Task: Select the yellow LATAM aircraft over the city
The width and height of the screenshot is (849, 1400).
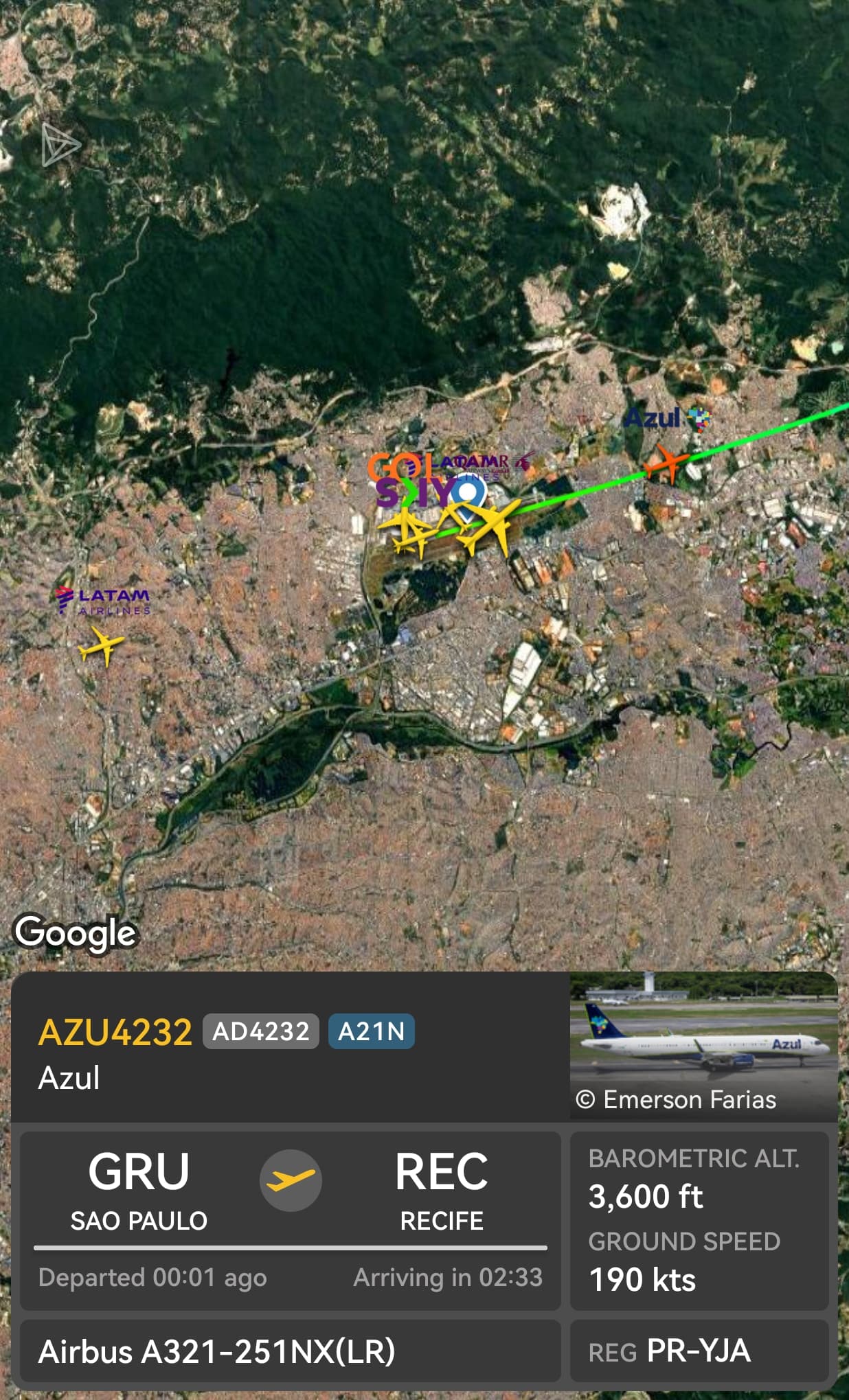Action: [102, 645]
